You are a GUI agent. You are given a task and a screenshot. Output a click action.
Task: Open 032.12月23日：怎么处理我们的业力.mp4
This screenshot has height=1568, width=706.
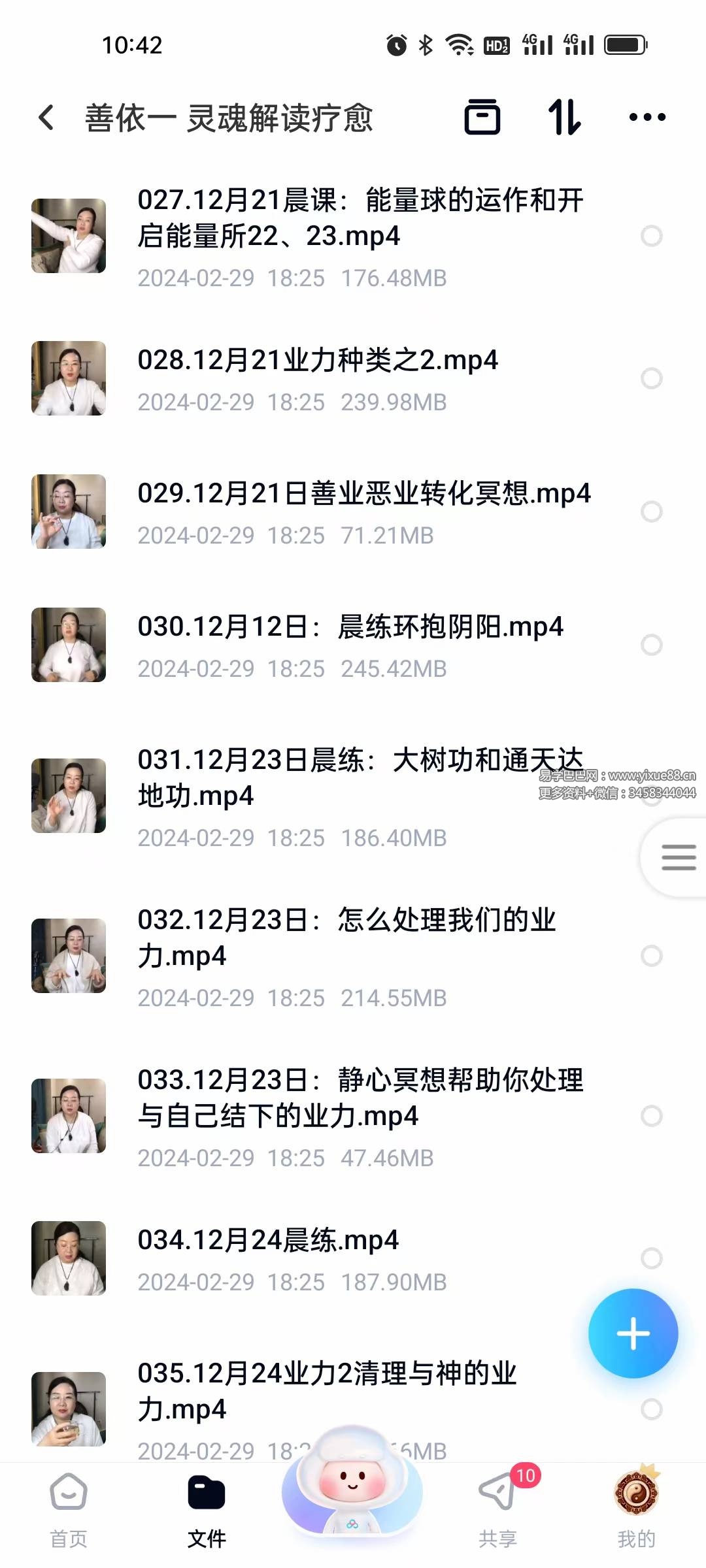(346, 938)
